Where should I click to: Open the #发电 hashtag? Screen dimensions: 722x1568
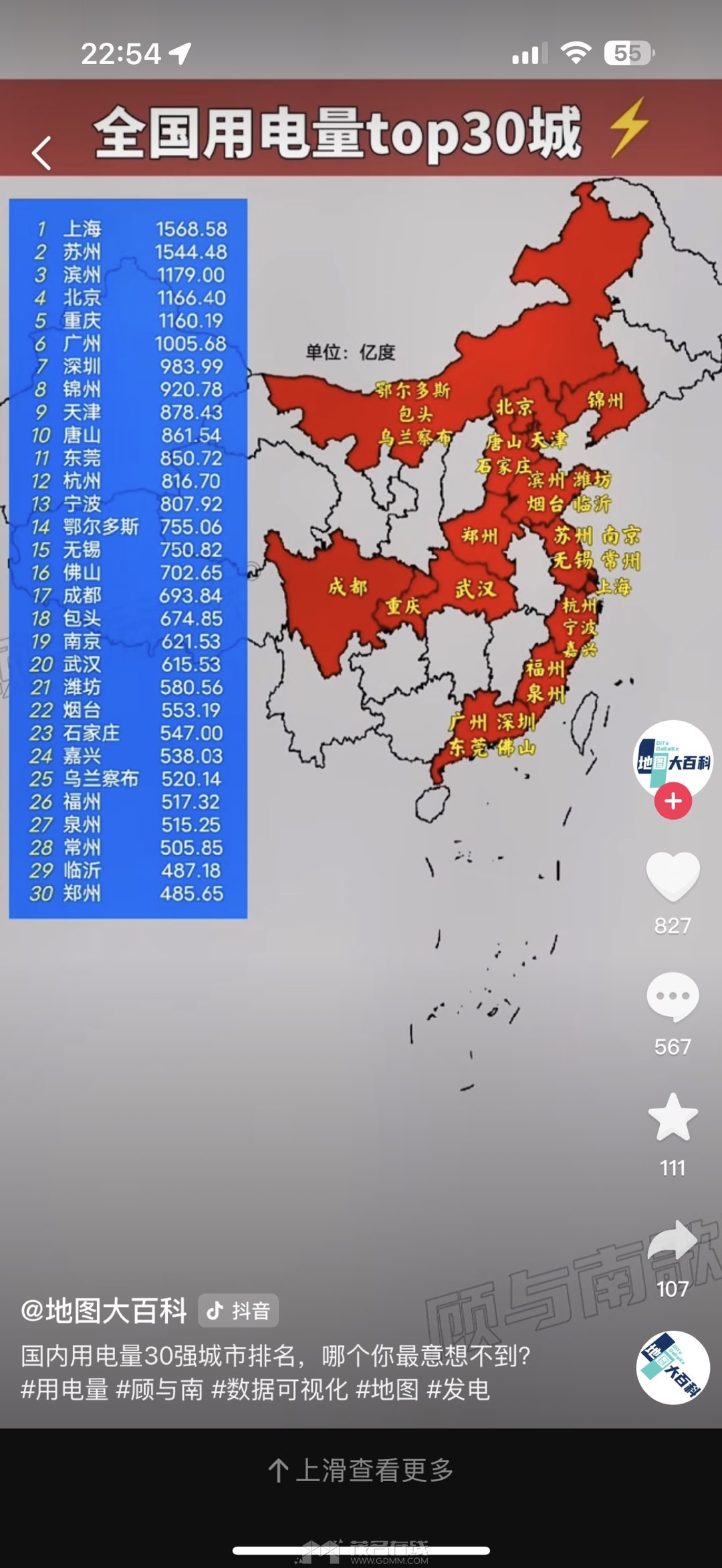click(x=459, y=1390)
